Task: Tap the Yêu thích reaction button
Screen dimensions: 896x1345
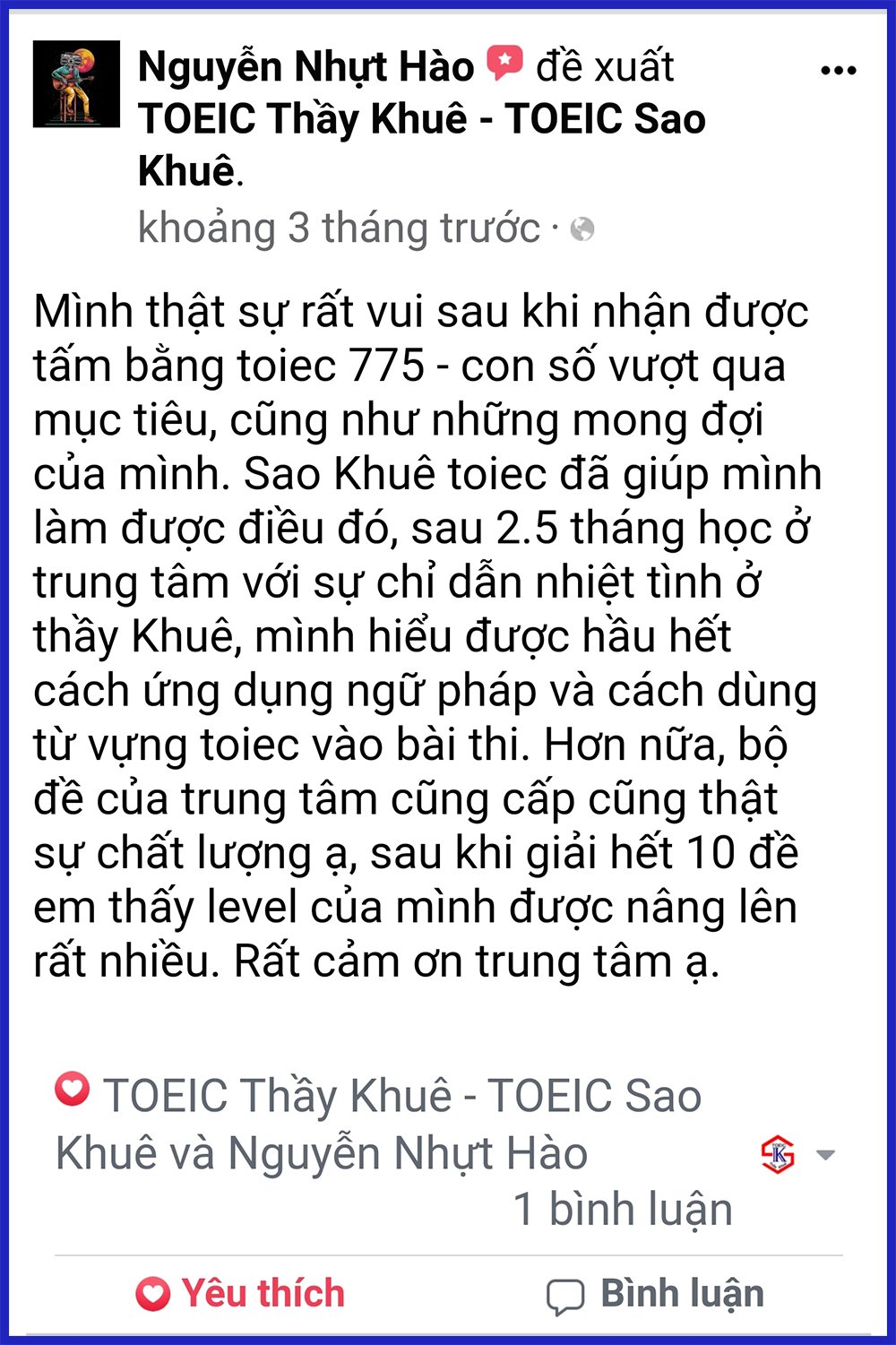Action: click(x=240, y=1293)
